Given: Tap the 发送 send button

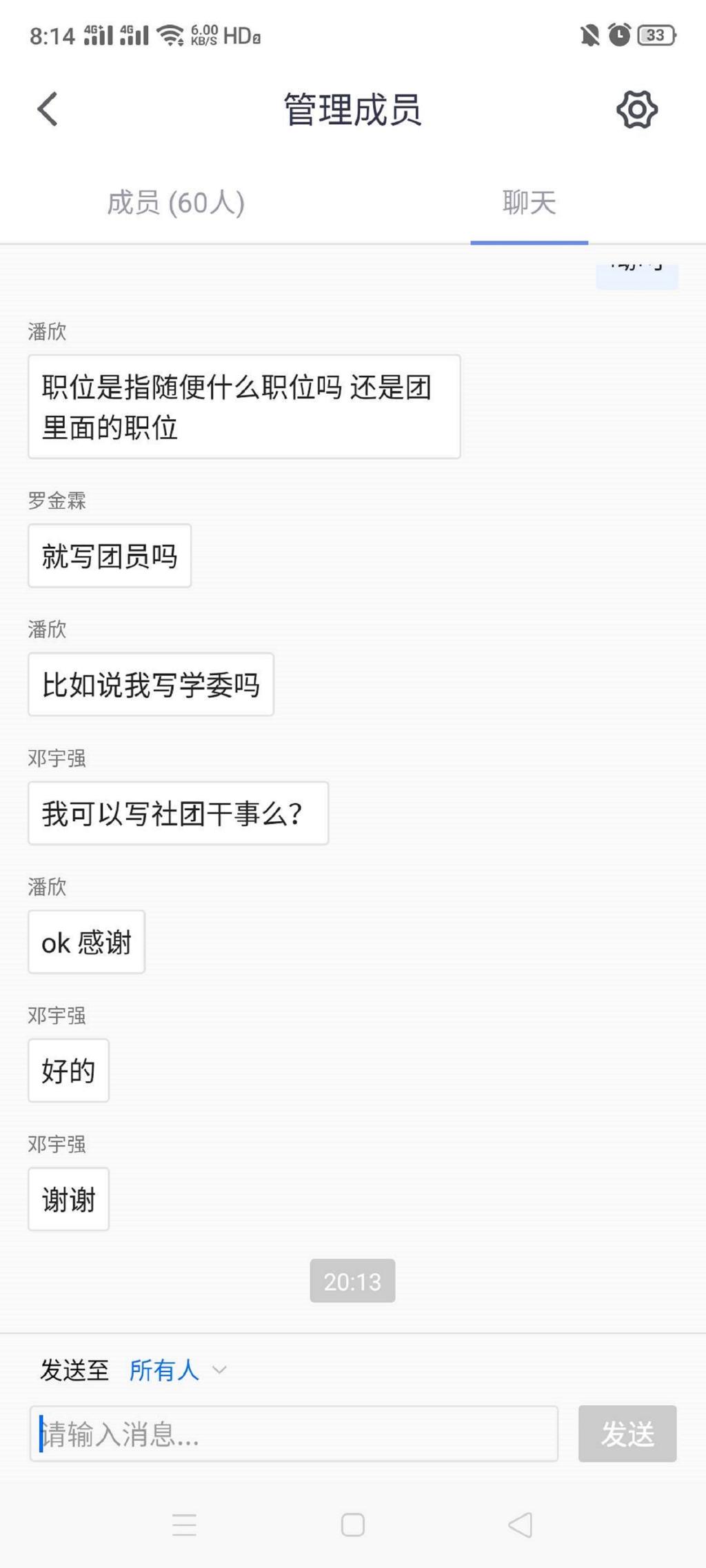Looking at the screenshot, I should pos(627,1433).
